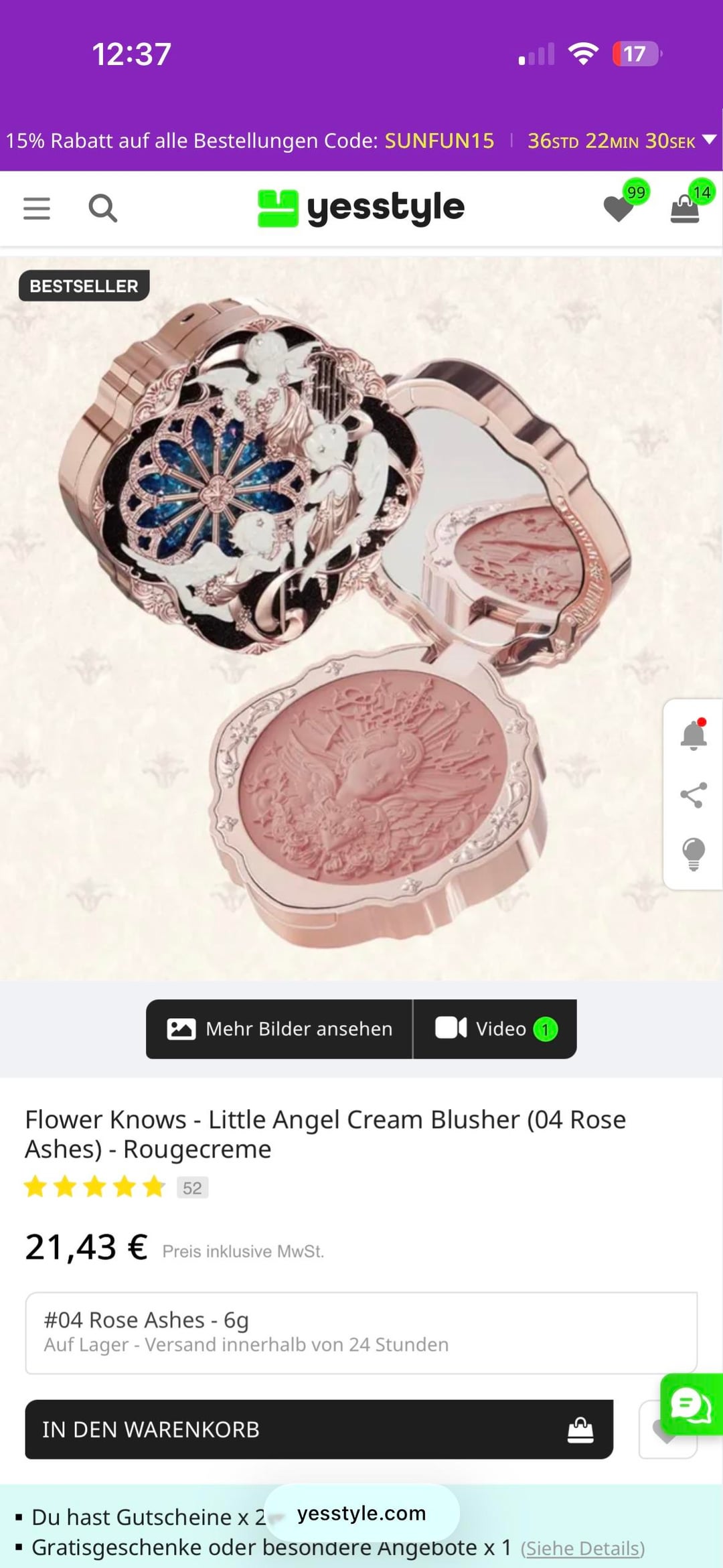The image size is (723, 1568).
Task: Tap the lightbulb icon on the side panel
Action: tap(694, 854)
